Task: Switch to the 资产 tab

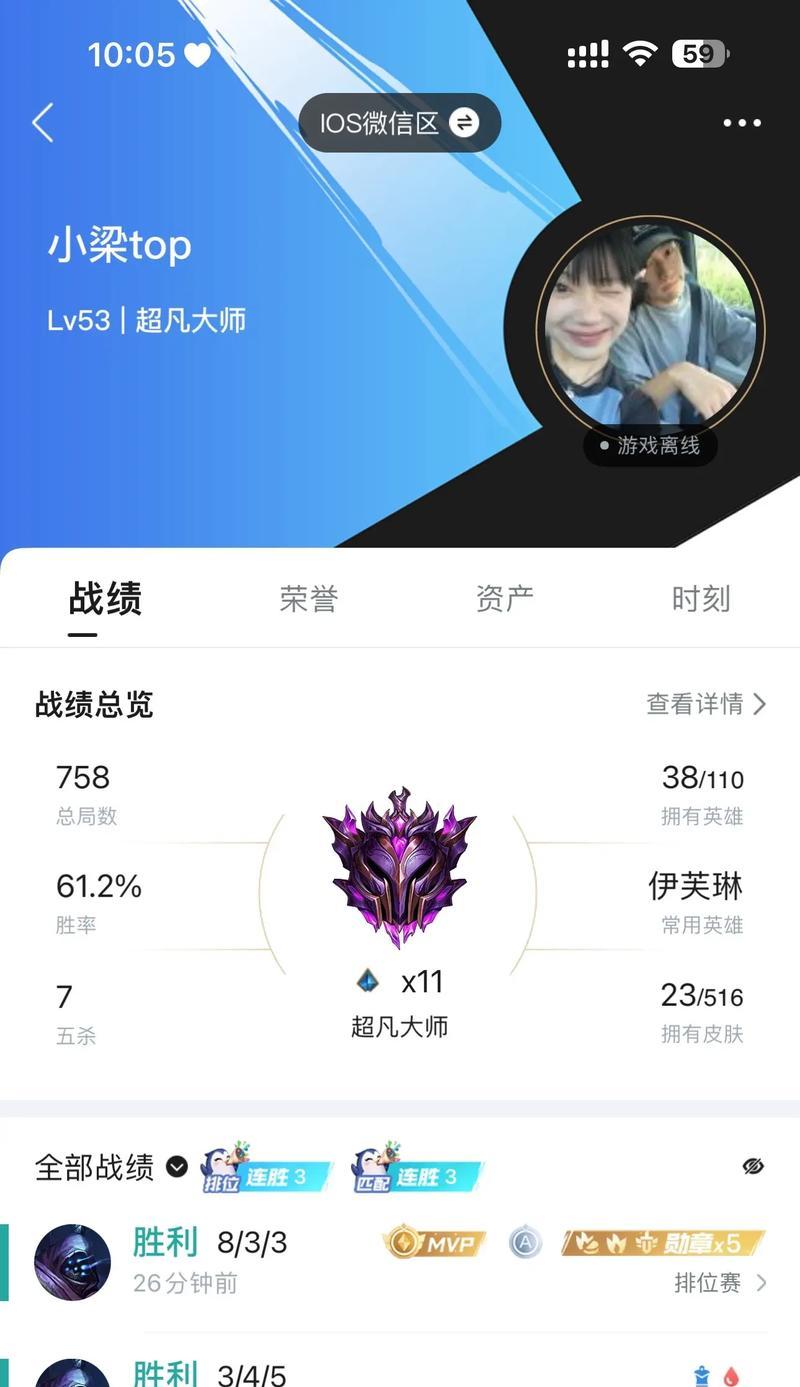Action: pos(504,599)
